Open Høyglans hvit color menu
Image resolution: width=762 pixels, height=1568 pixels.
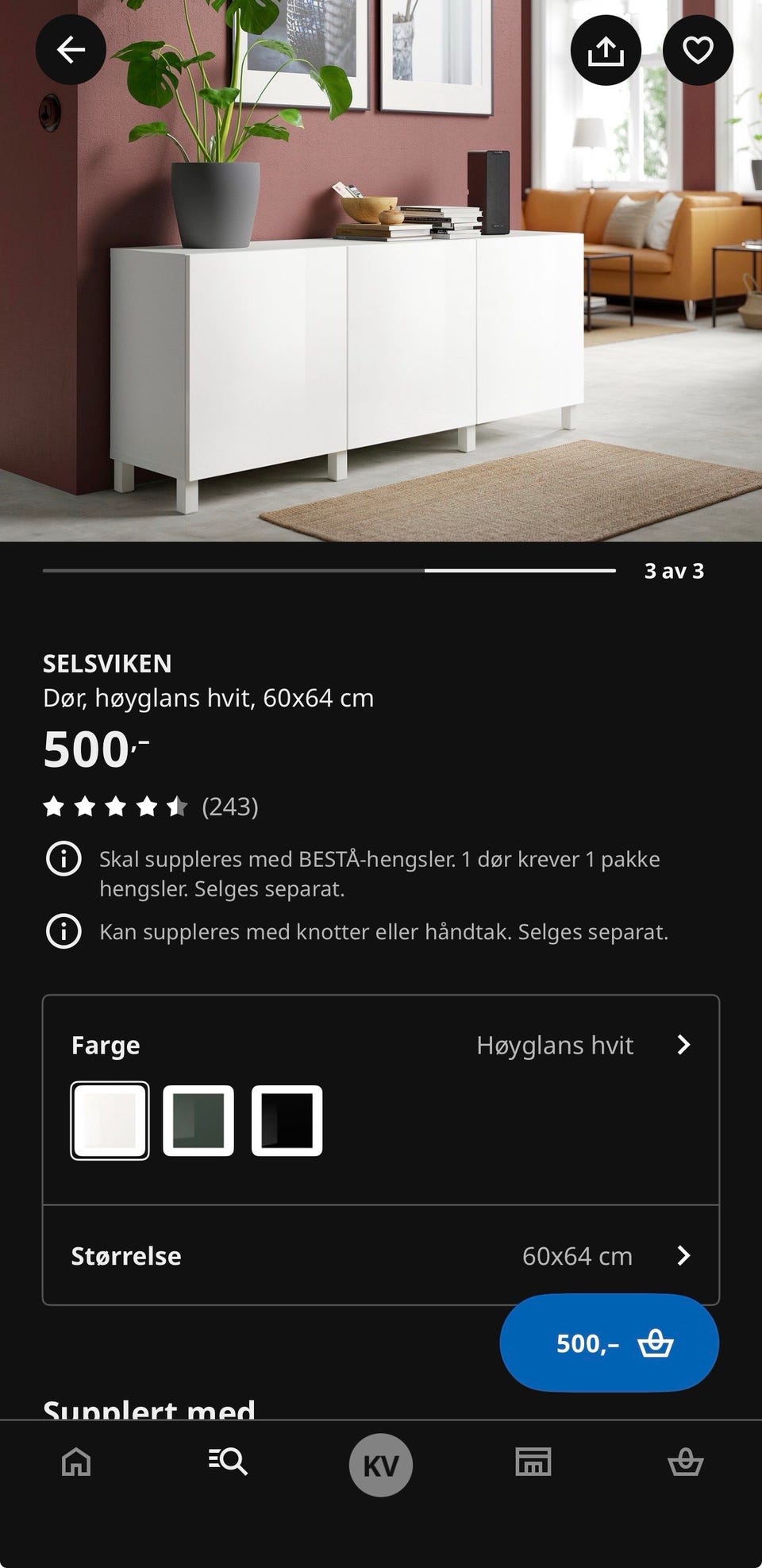coord(556,1046)
